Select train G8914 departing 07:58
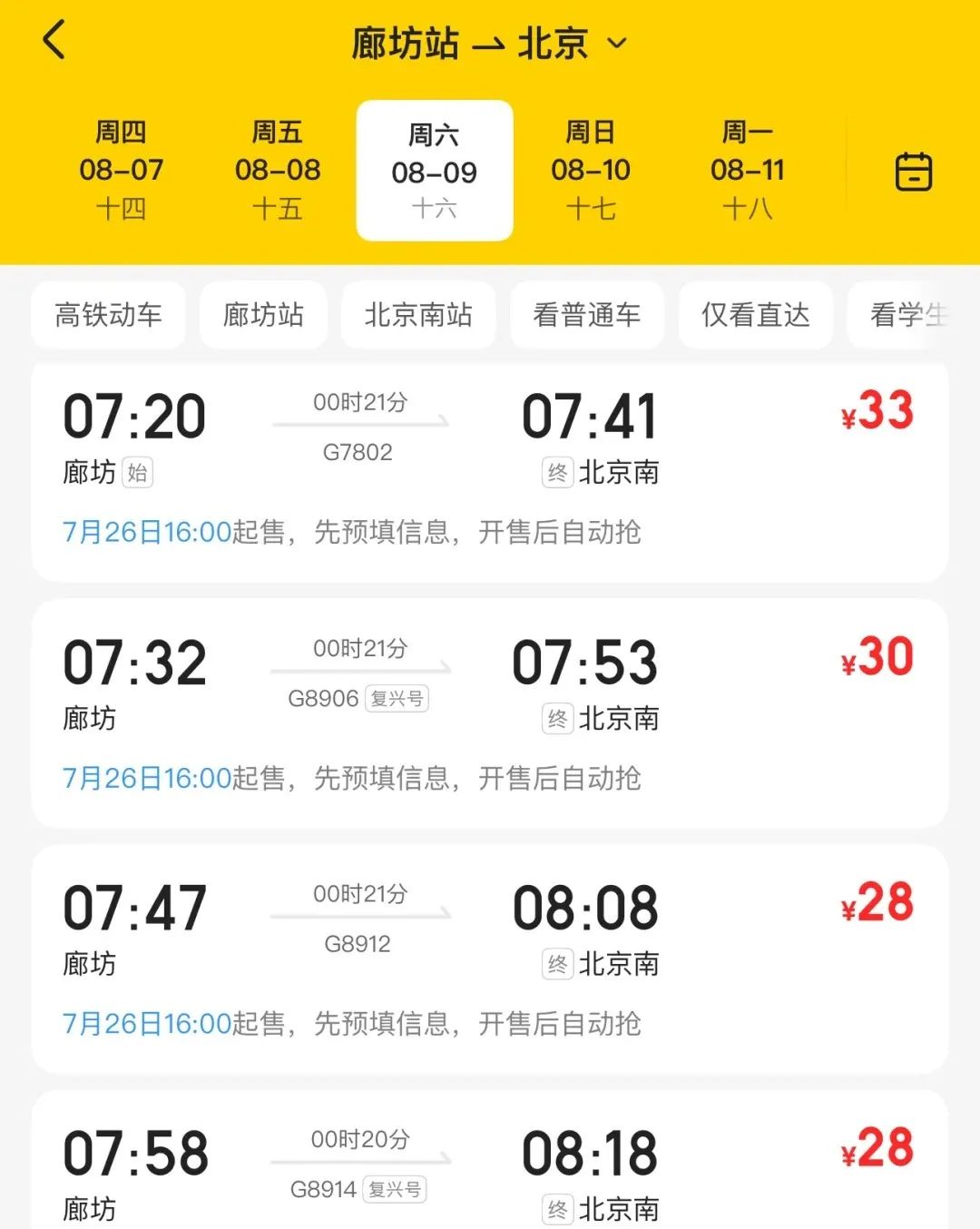 pos(489,1171)
